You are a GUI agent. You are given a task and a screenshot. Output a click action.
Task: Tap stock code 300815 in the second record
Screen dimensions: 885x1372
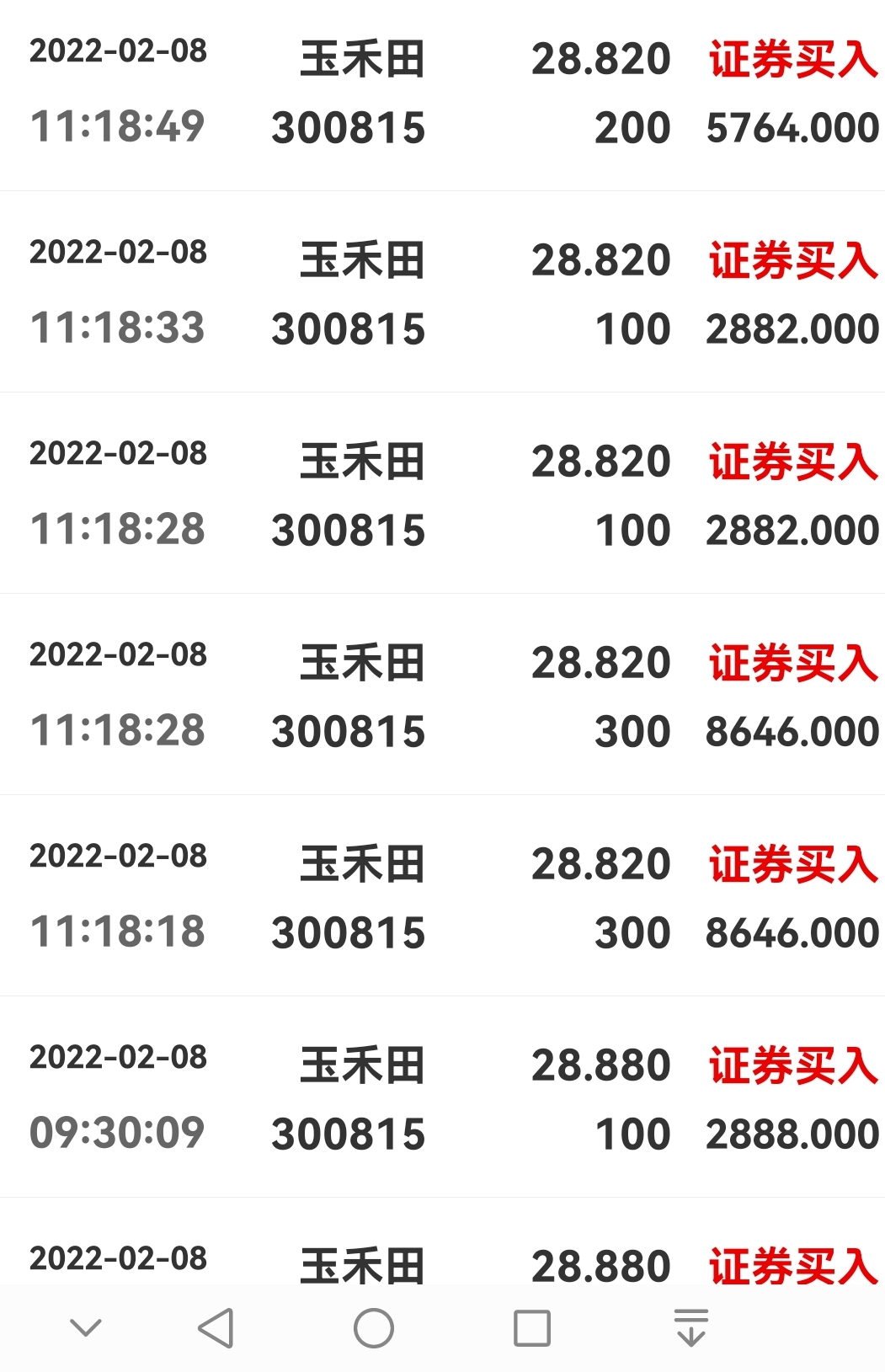tap(348, 330)
